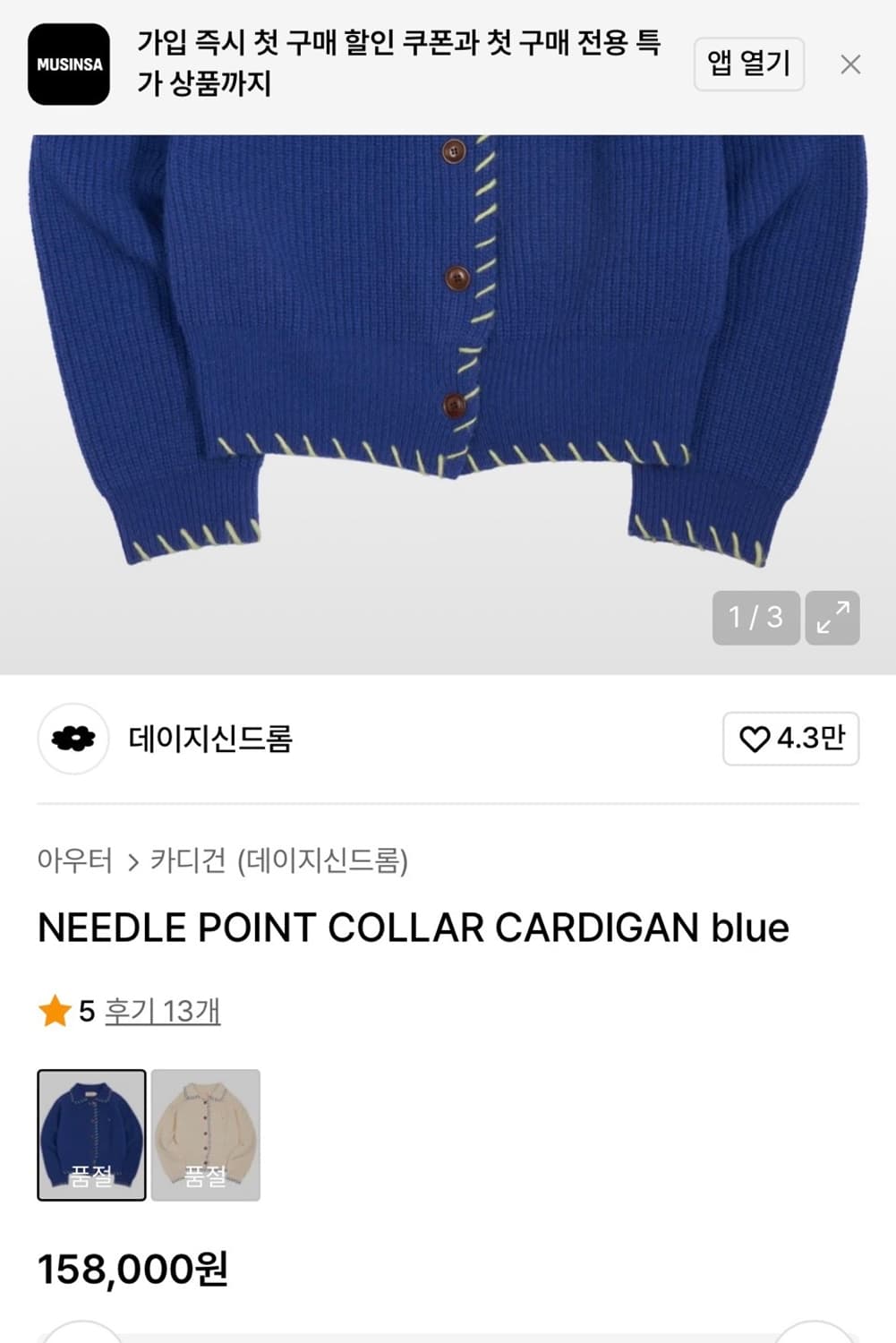Dismiss the app banner with the X icon

pyautogui.click(x=852, y=64)
